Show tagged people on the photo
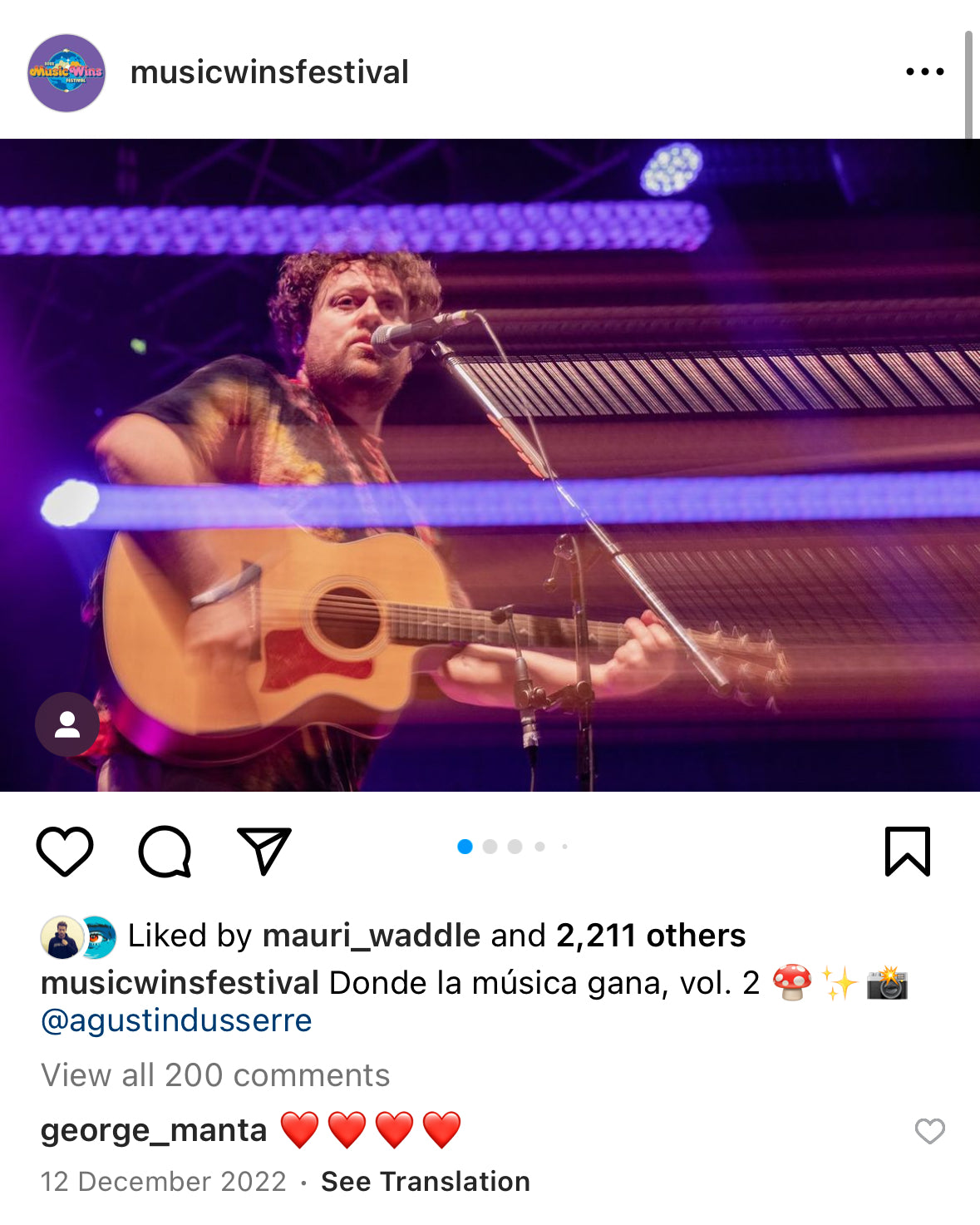Image resolution: width=980 pixels, height=1225 pixels. [66, 724]
